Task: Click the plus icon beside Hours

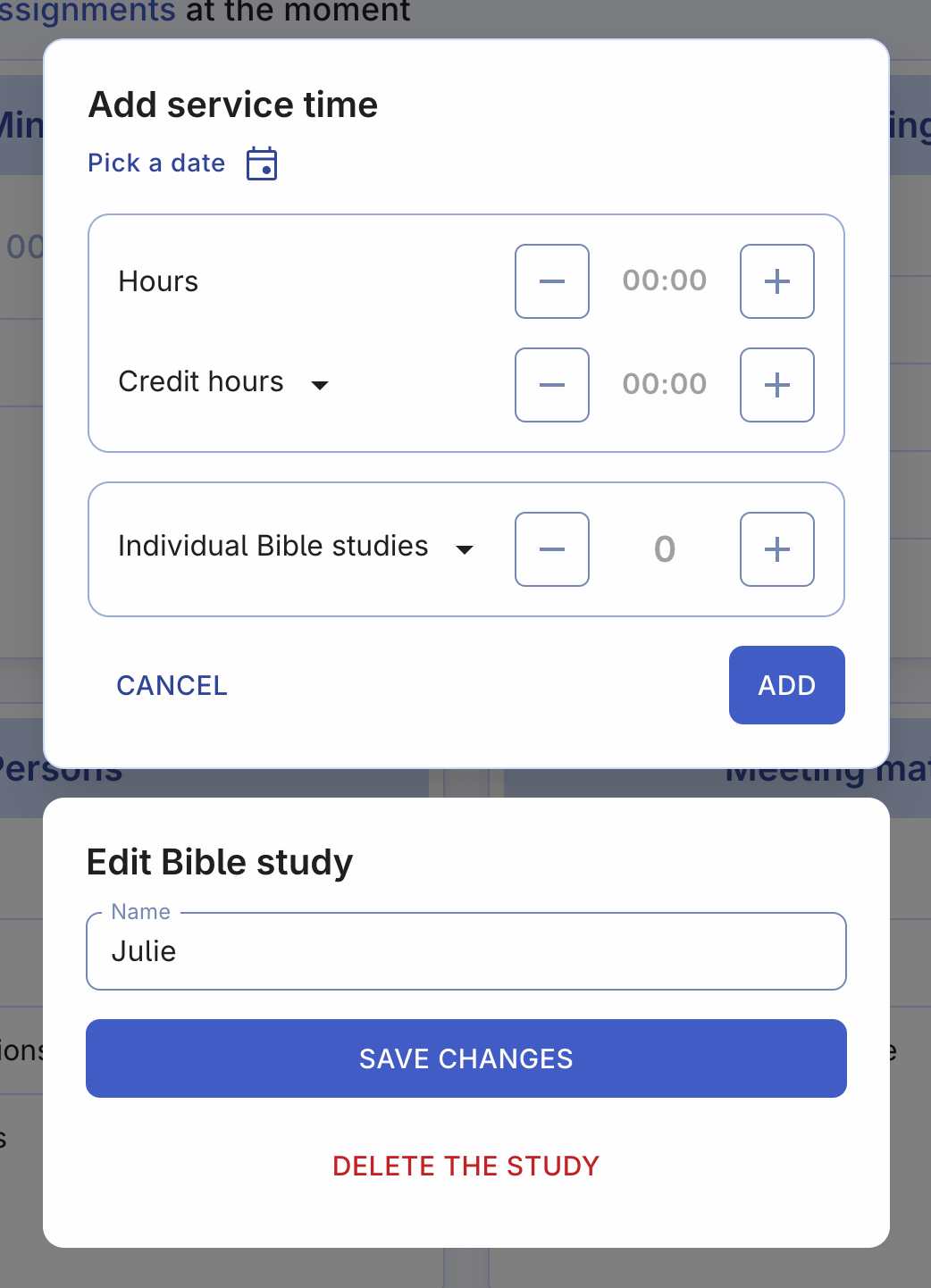Action: (x=776, y=281)
